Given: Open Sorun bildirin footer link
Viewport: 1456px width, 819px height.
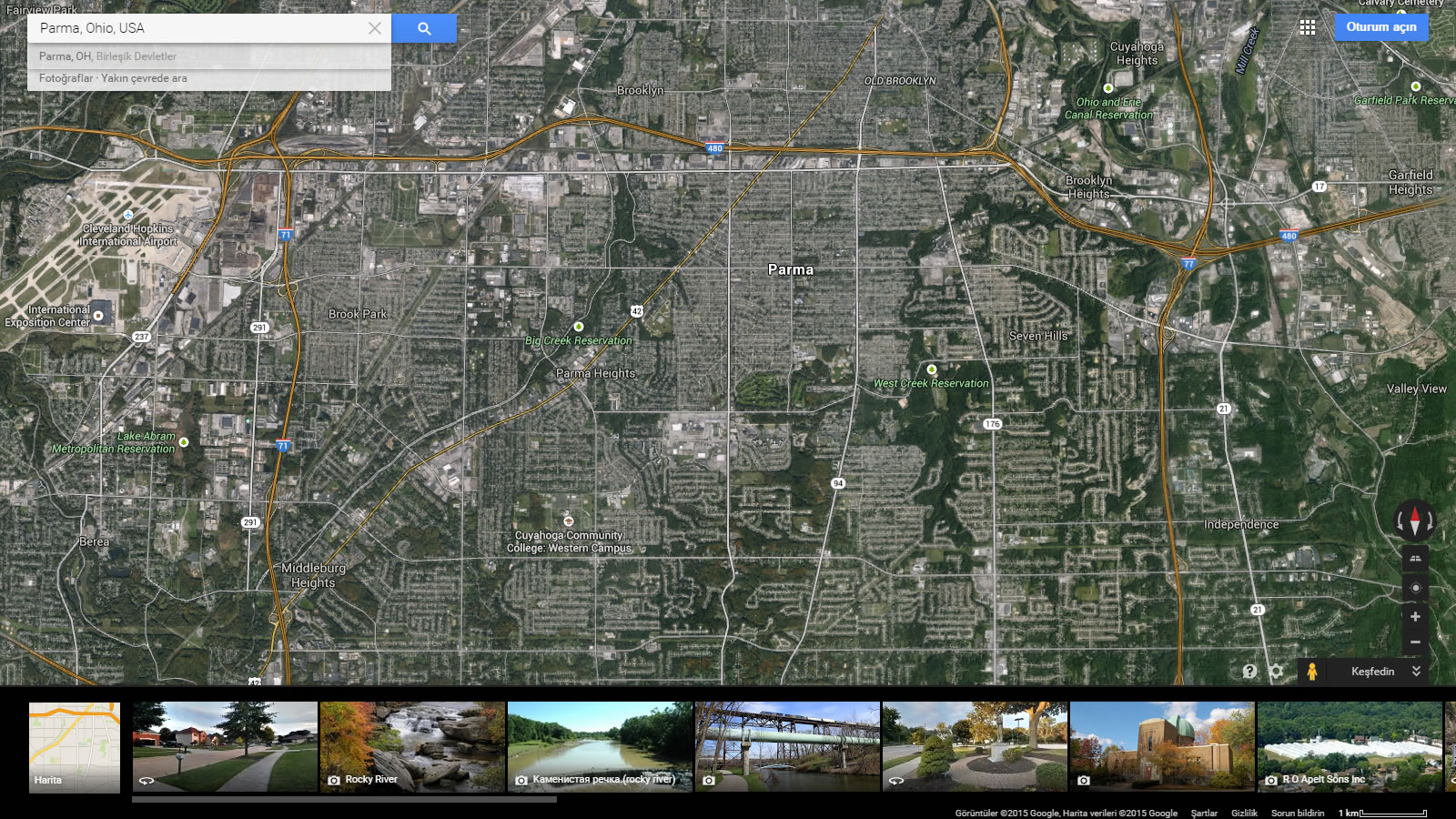Looking at the screenshot, I should 1298,813.
